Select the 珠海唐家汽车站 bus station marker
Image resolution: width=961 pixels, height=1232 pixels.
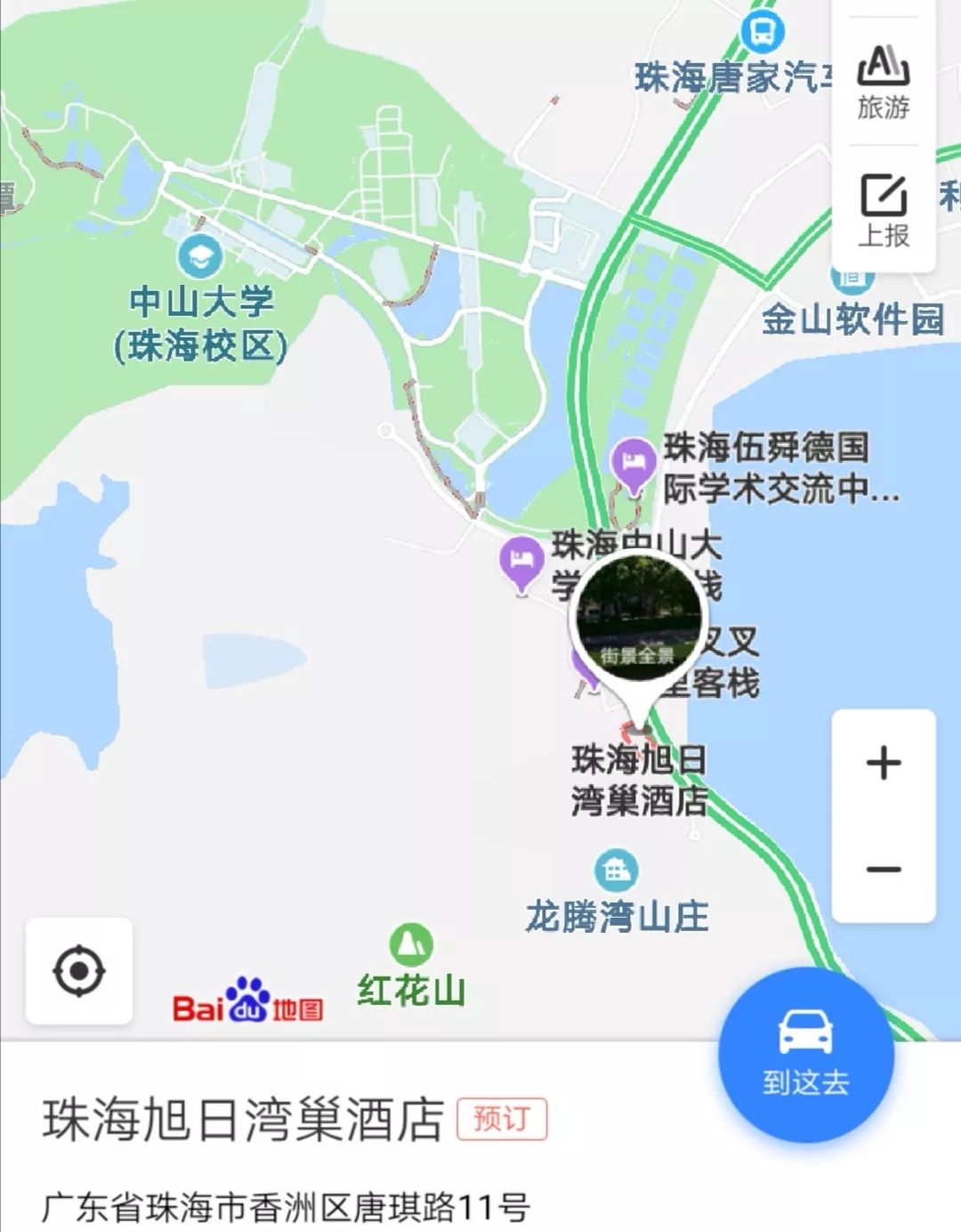(763, 33)
